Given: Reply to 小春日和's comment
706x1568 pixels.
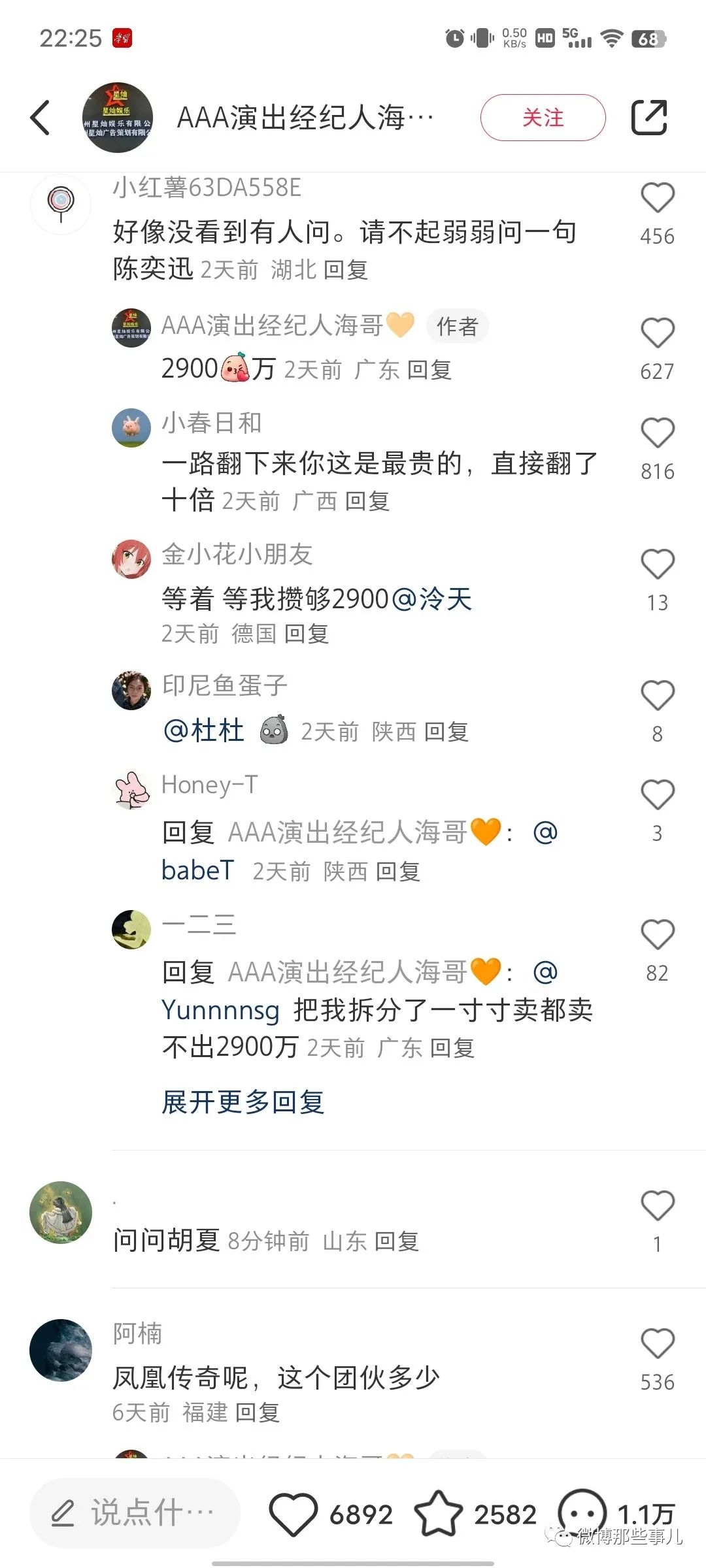Looking at the screenshot, I should [367, 502].
